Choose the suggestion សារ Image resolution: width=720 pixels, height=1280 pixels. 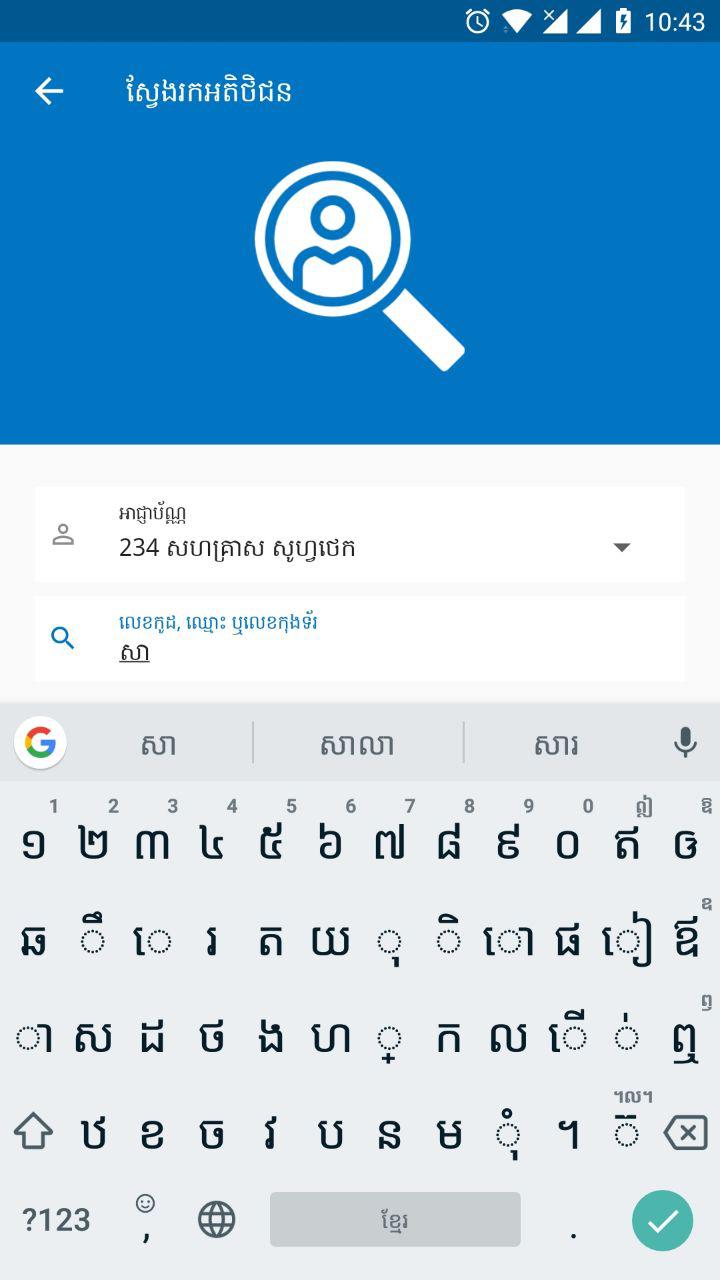point(556,744)
